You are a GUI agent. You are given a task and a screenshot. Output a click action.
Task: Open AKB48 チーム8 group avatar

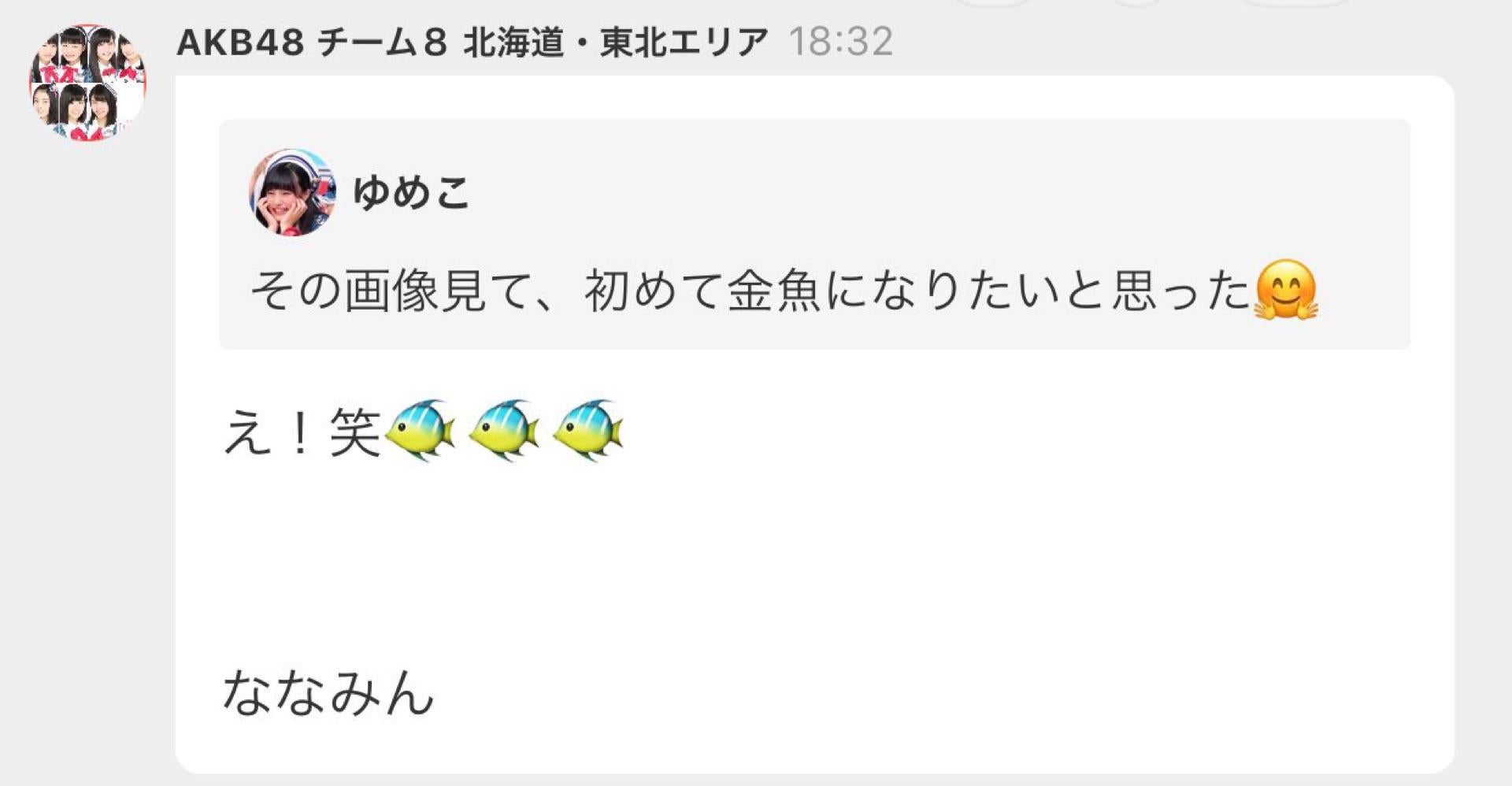pos(87,82)
